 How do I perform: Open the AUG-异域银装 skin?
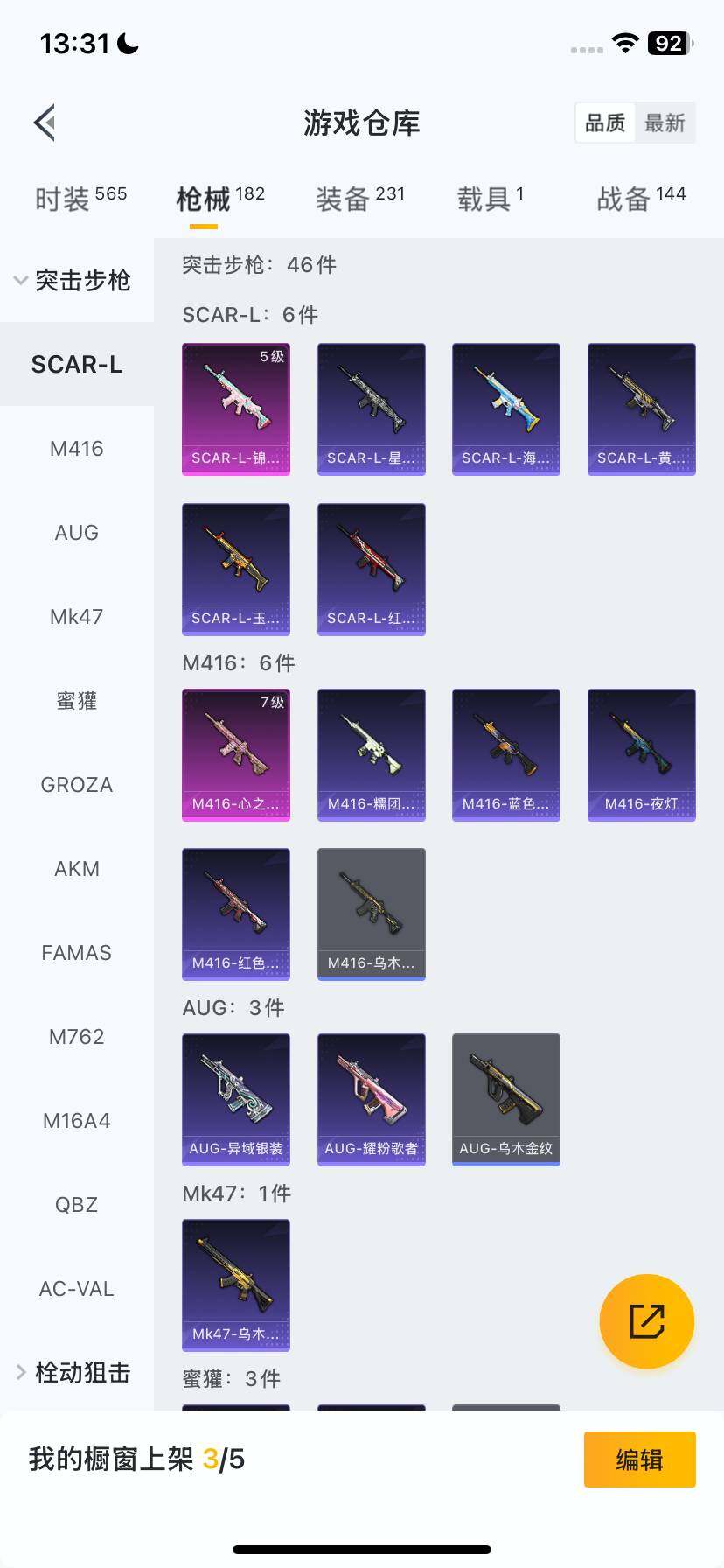pos(236,1099)
